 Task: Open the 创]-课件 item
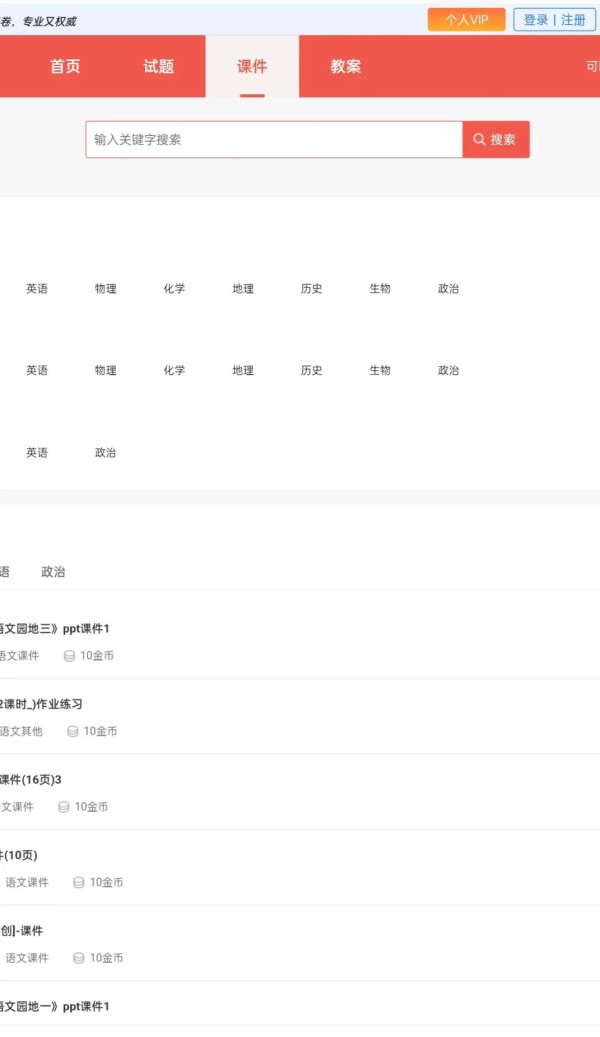(x=22, y=931)
